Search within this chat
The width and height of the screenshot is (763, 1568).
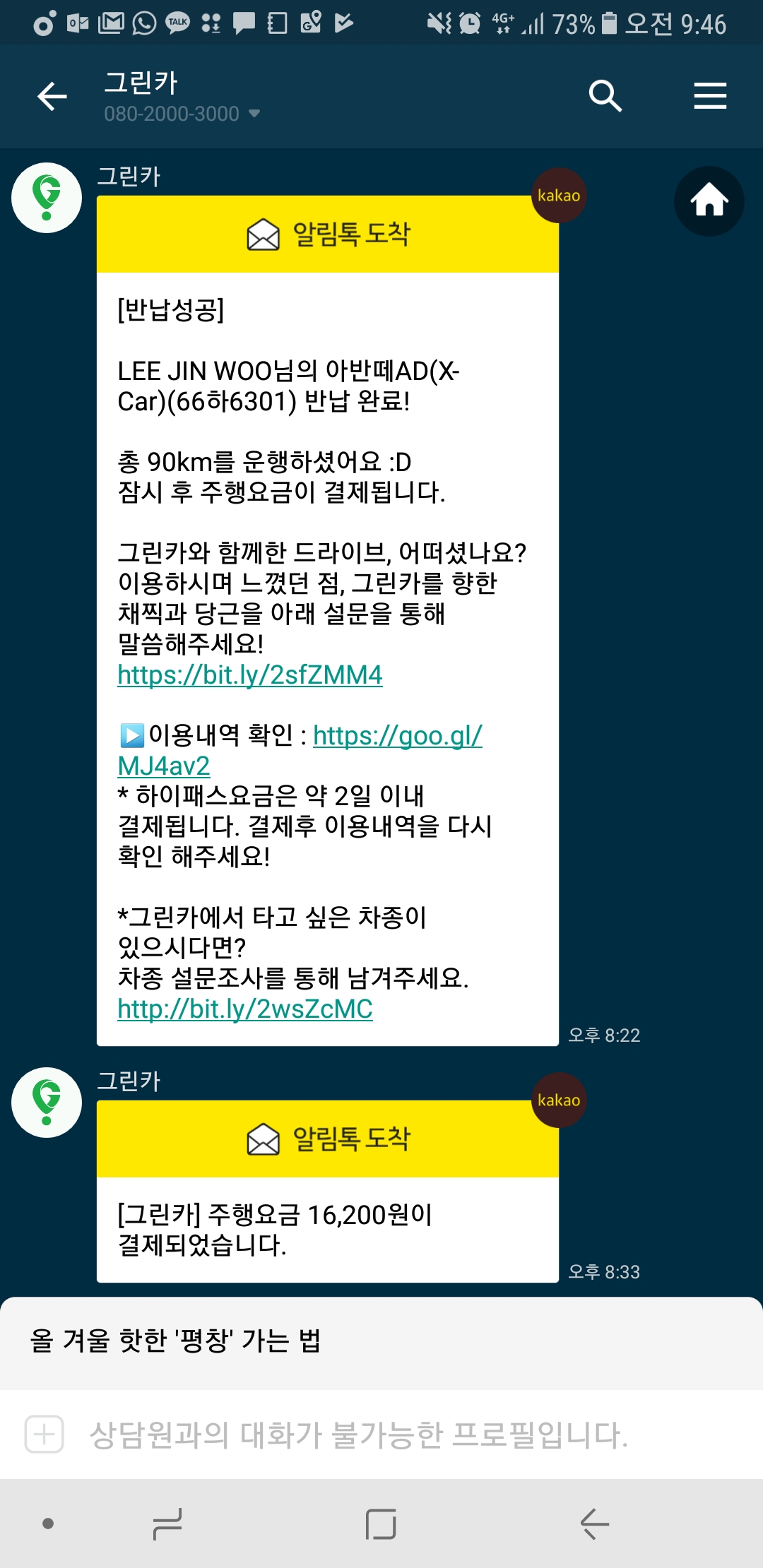click(x=605, y=96)
